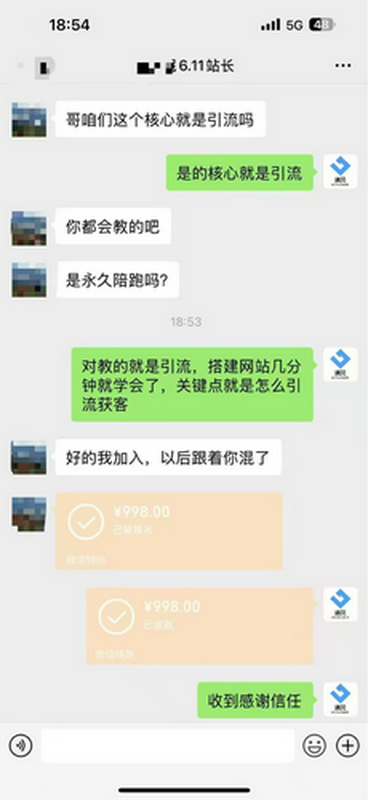368x800 pixels.
Task: Open the emoji picker
Action: tap(314, 745)
